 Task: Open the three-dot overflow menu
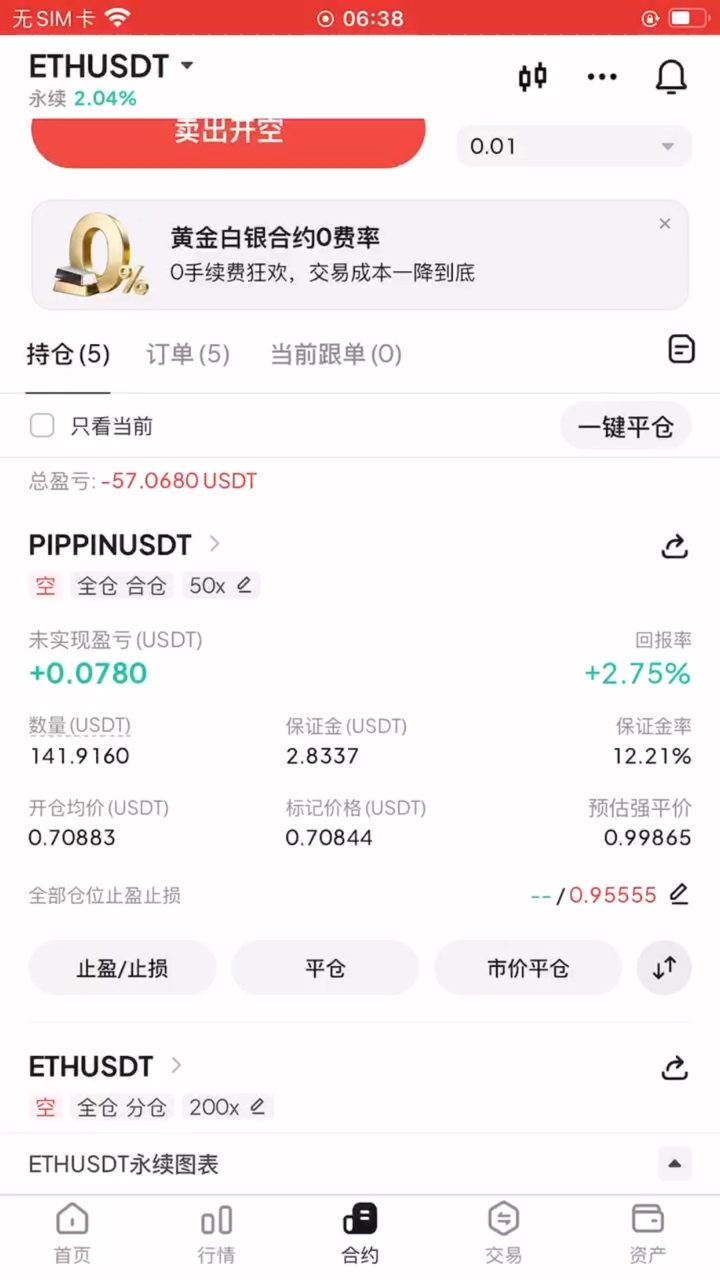pos(602,77)
